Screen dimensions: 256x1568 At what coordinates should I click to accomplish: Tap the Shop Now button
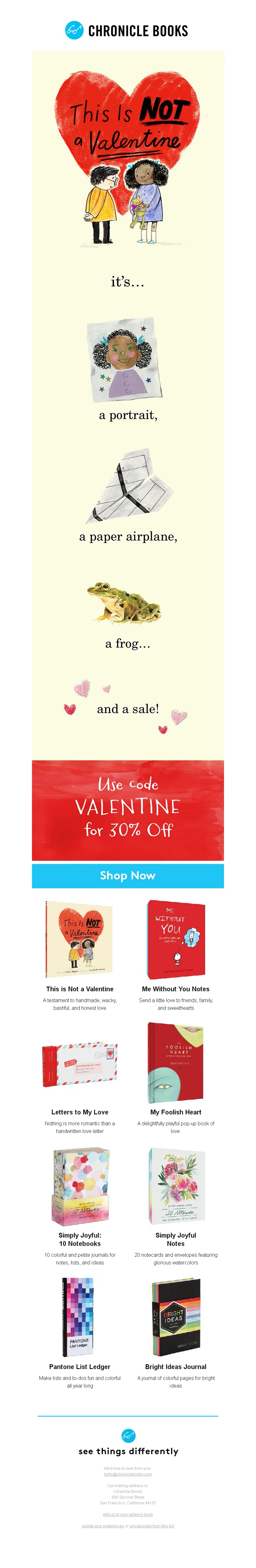tap(127, 875)
